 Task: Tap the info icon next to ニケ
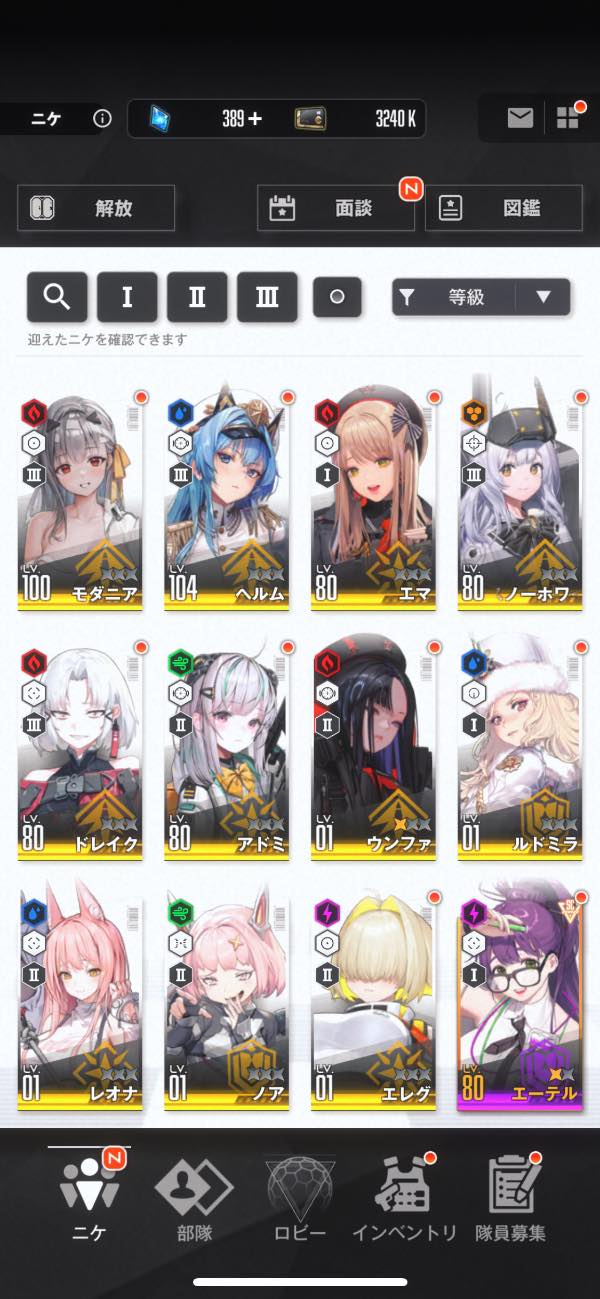click(x=102, y=119)
